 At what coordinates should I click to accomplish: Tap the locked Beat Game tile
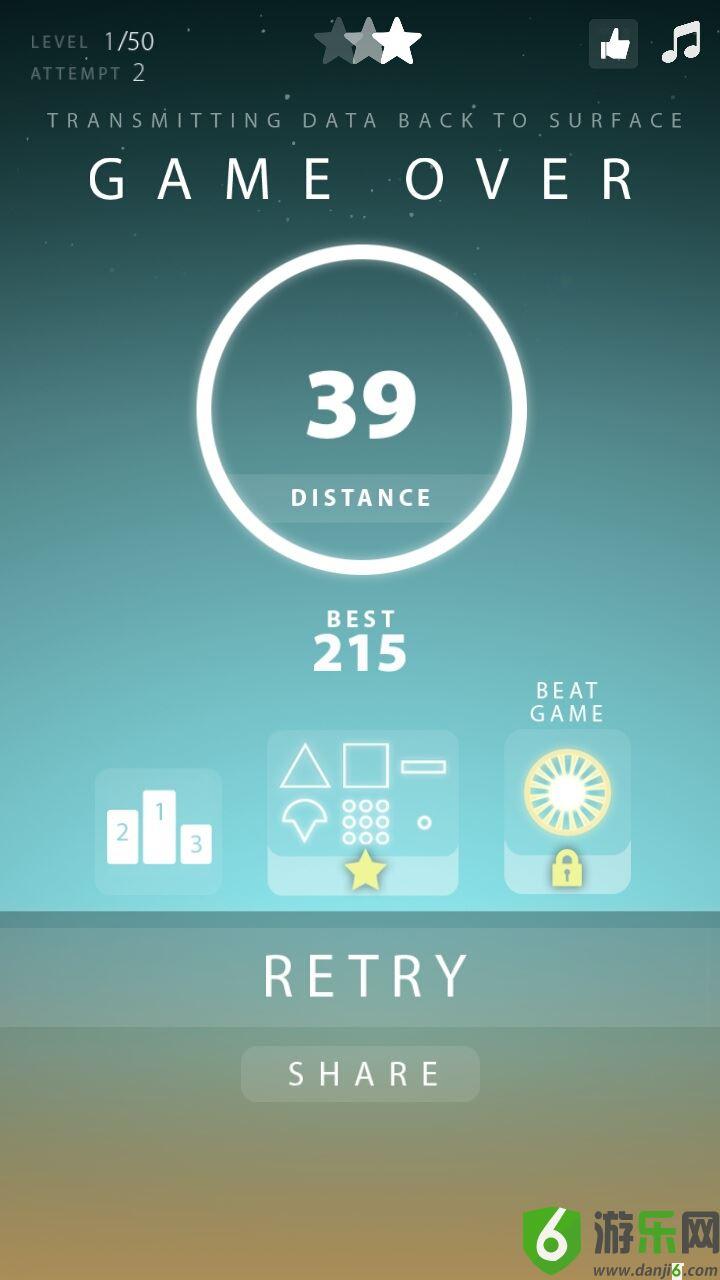[567, 812]
